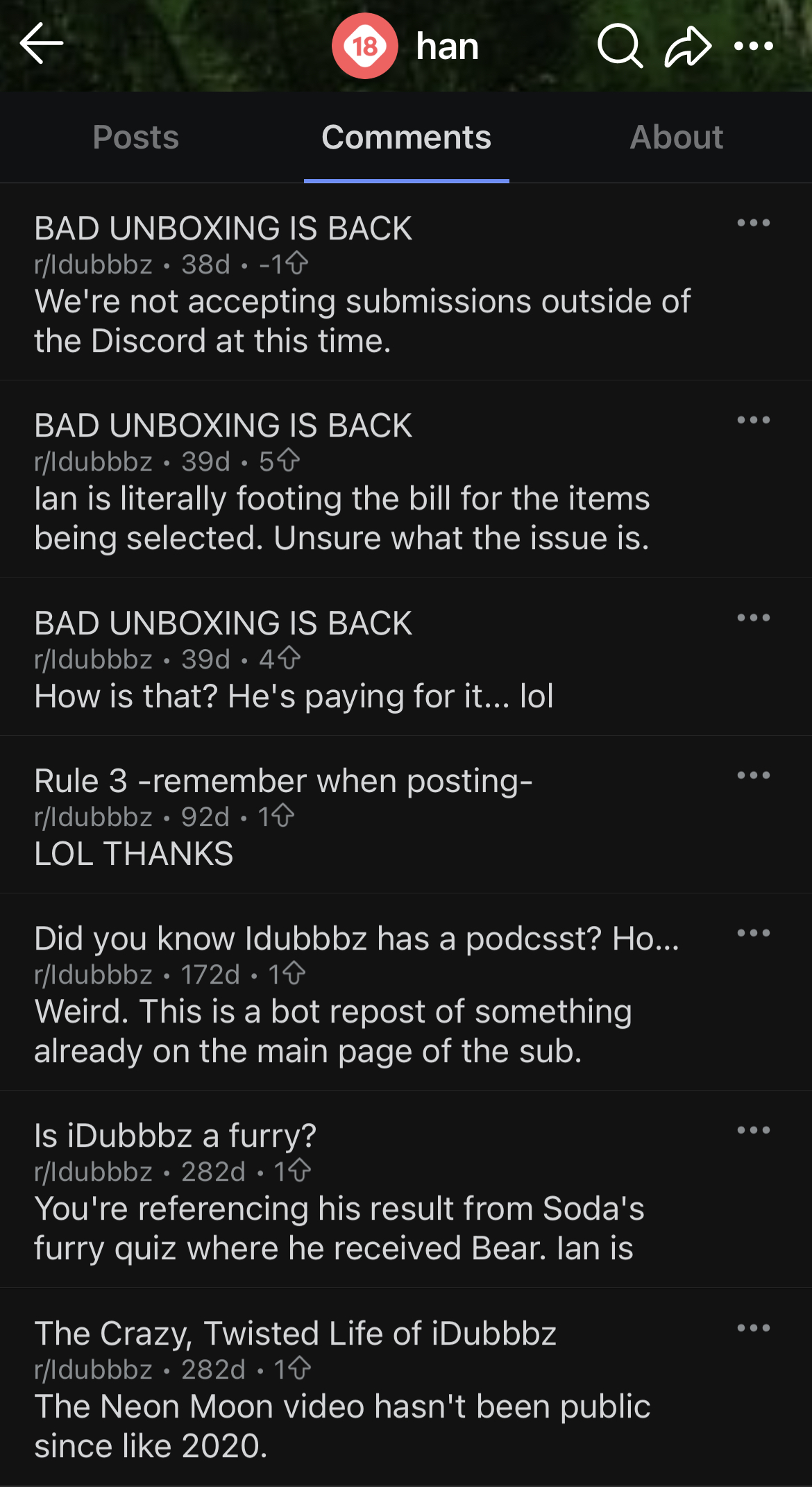The image size is (812, 1487).
Task: Open search on this profile
Action: pyautogui.click(x=620, y=46)
